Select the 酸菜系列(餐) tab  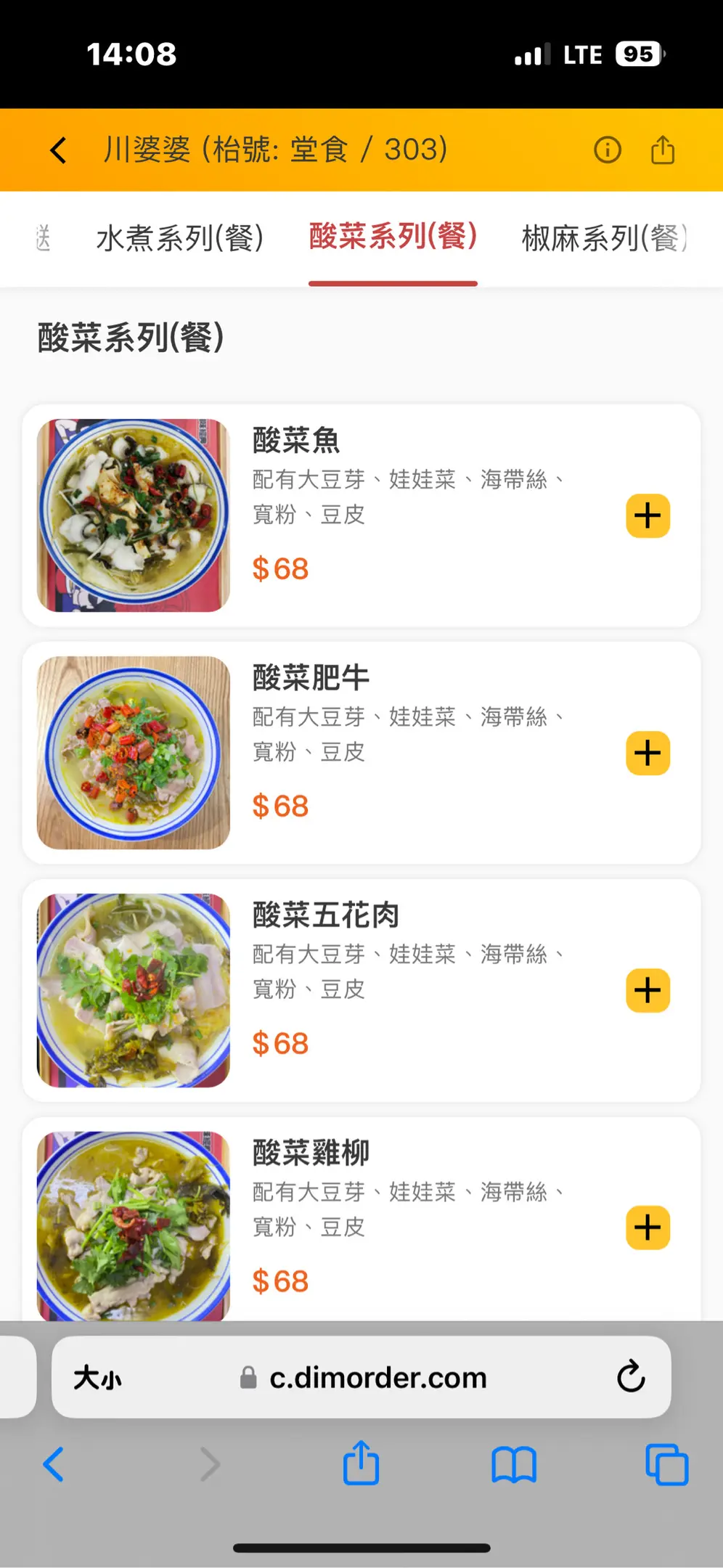click(393, 237)
